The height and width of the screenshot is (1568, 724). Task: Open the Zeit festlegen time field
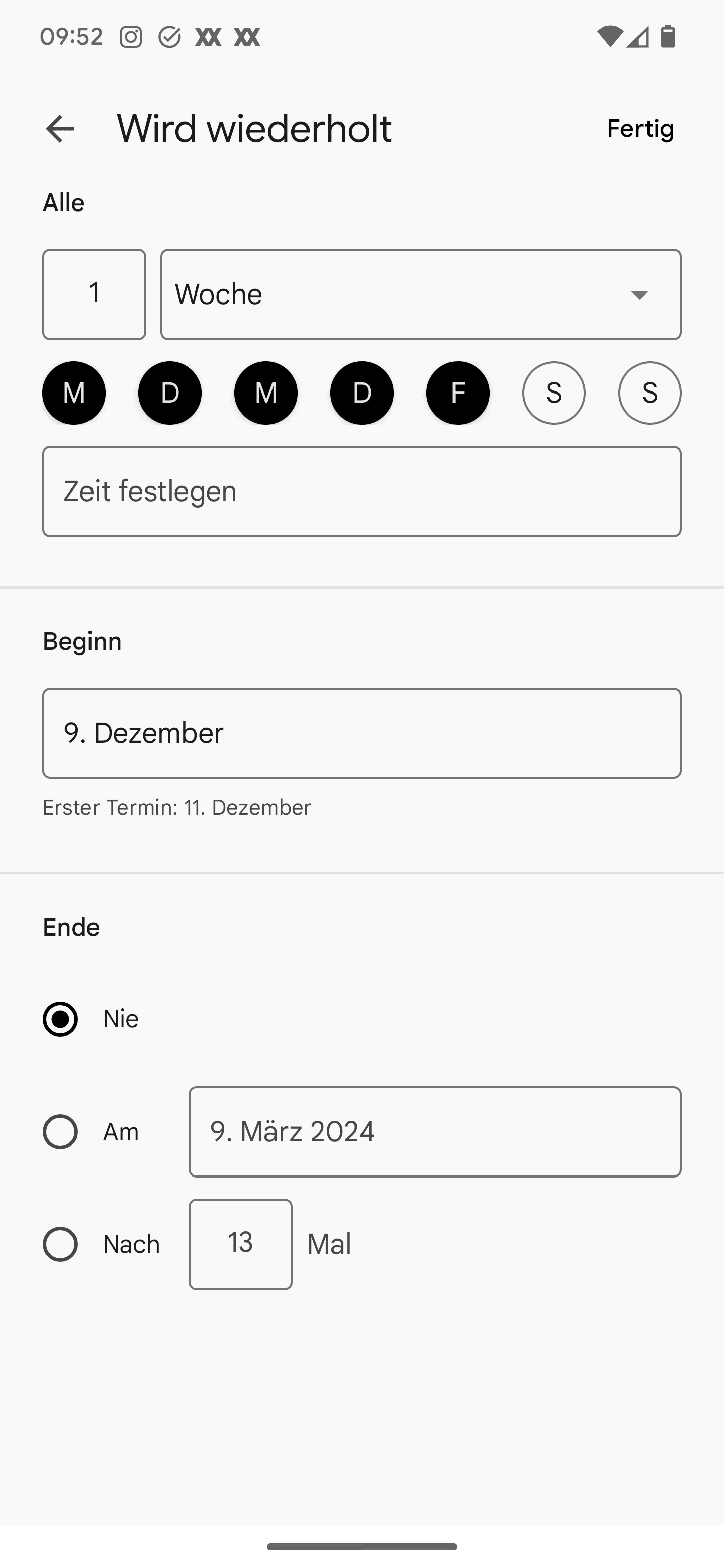coord(361,491)
